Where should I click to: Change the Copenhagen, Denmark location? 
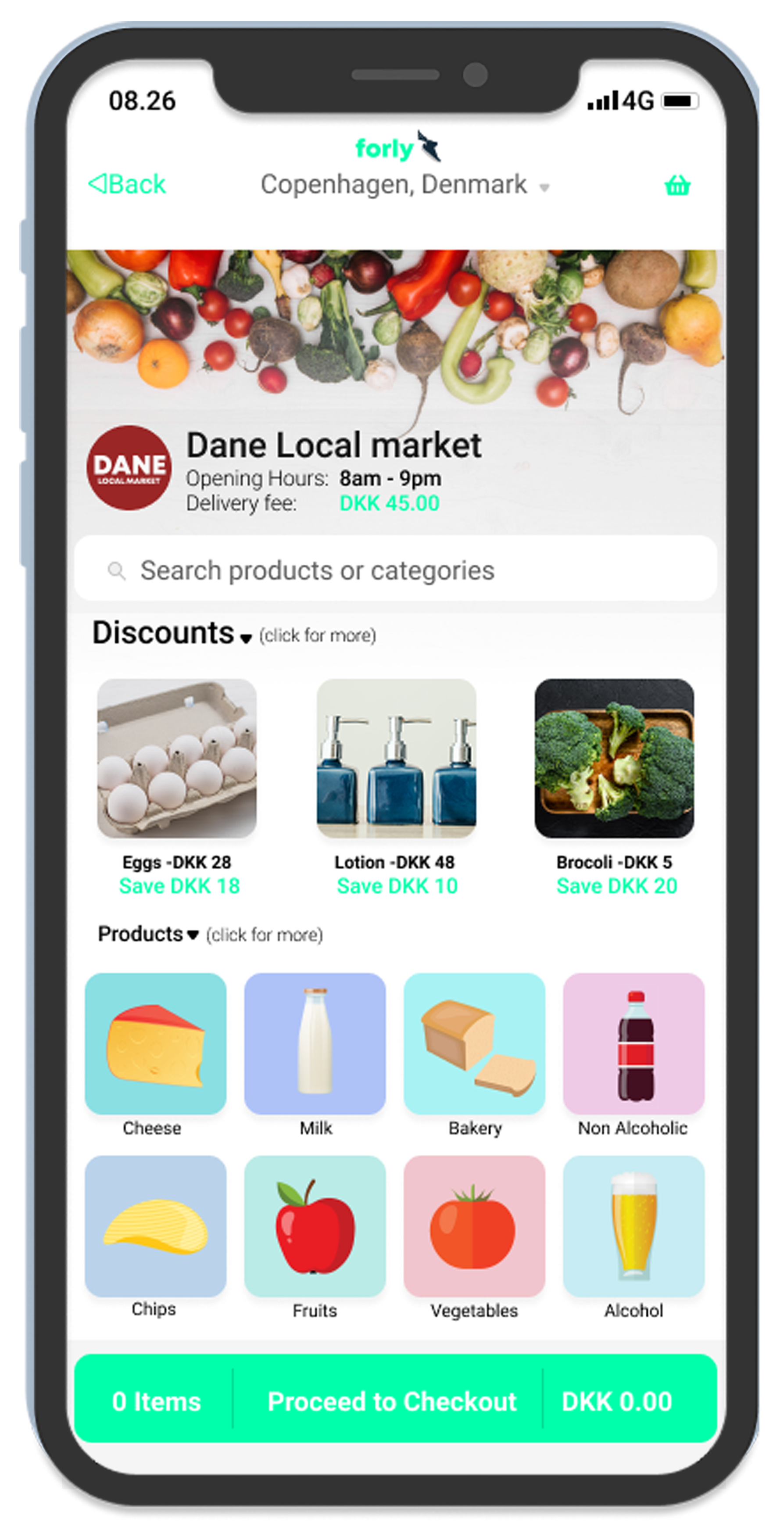click(x=405, y=185)
